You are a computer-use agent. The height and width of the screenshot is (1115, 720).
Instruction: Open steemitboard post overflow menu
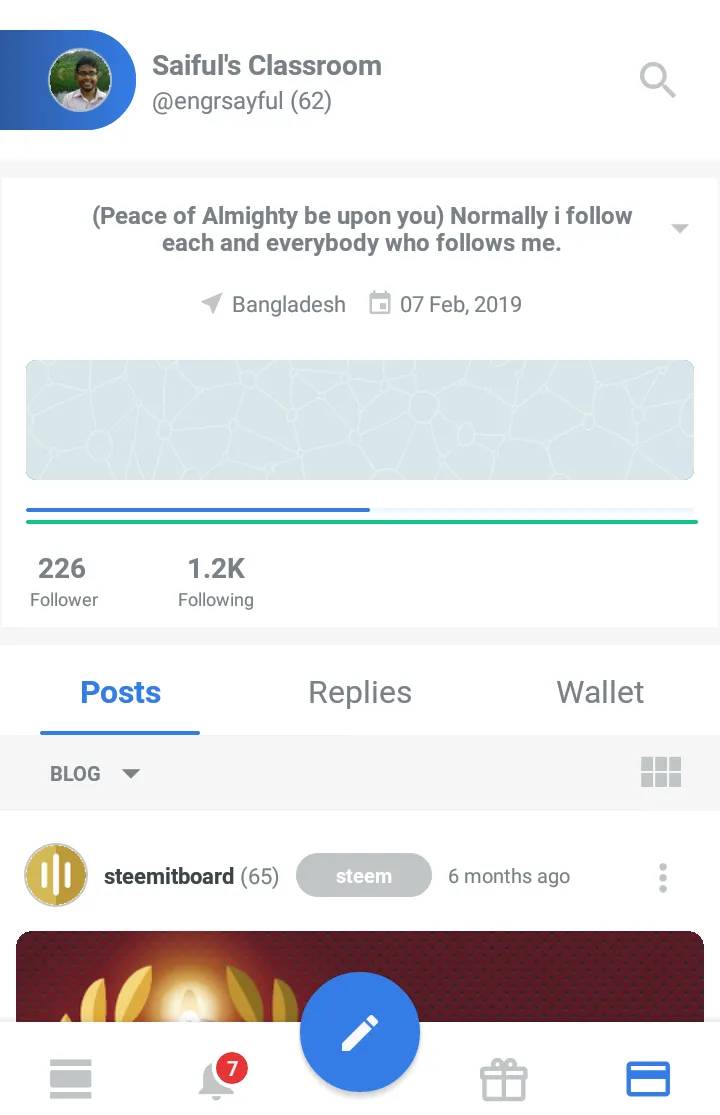coord(662,877)
